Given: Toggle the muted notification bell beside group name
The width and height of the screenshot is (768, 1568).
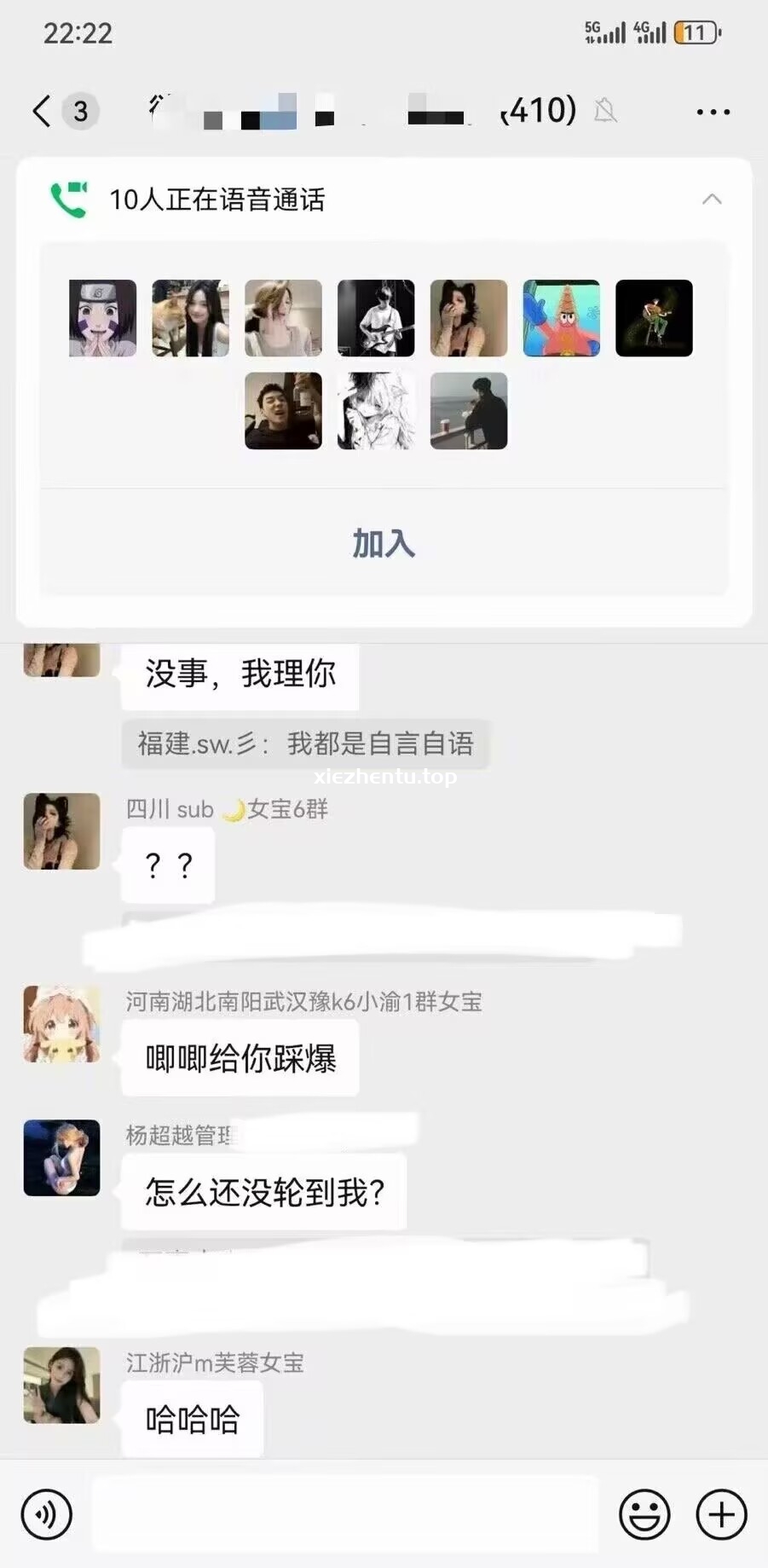Looking at the screenshot, I should 606,112.
